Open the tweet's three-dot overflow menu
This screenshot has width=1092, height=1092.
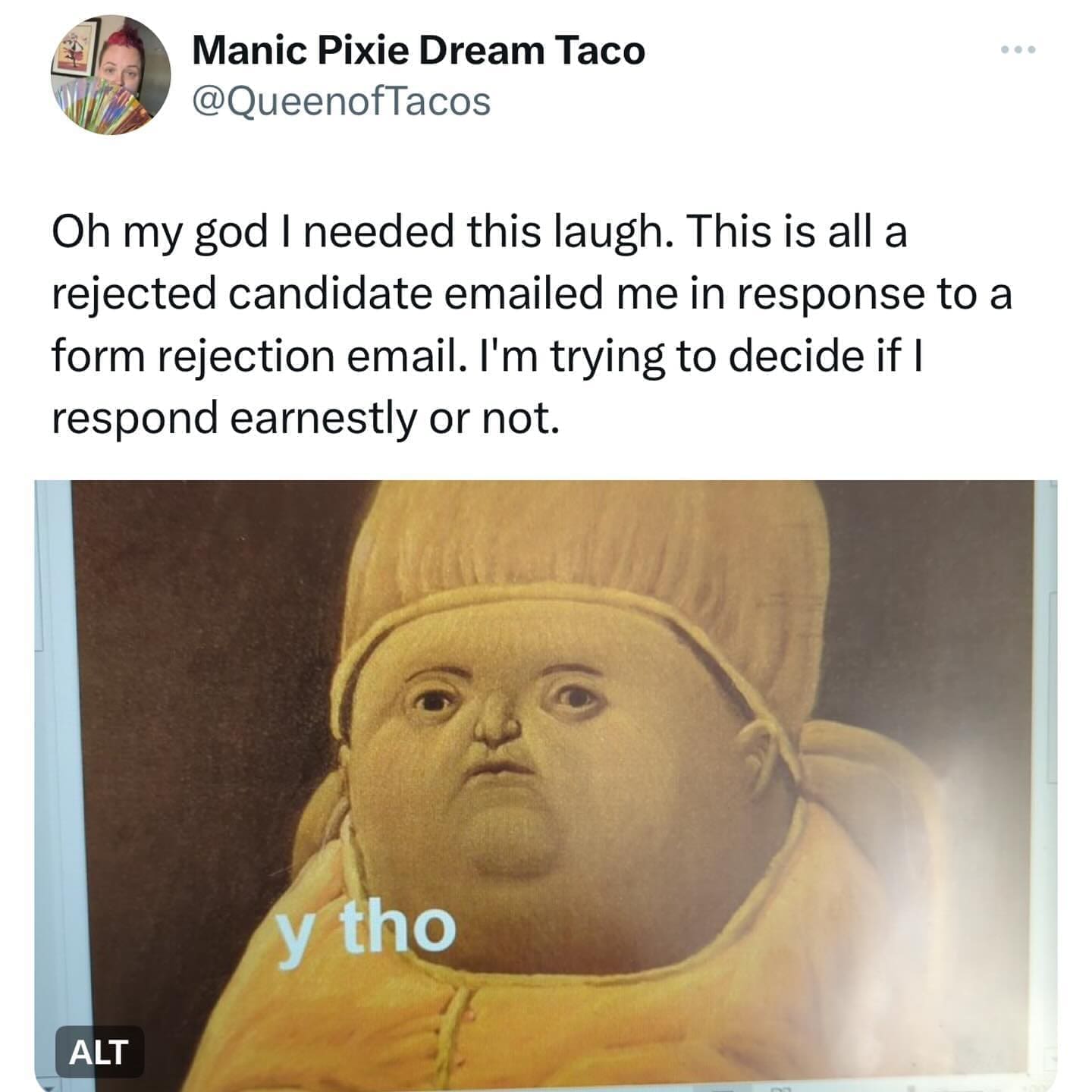point(1017,50)
